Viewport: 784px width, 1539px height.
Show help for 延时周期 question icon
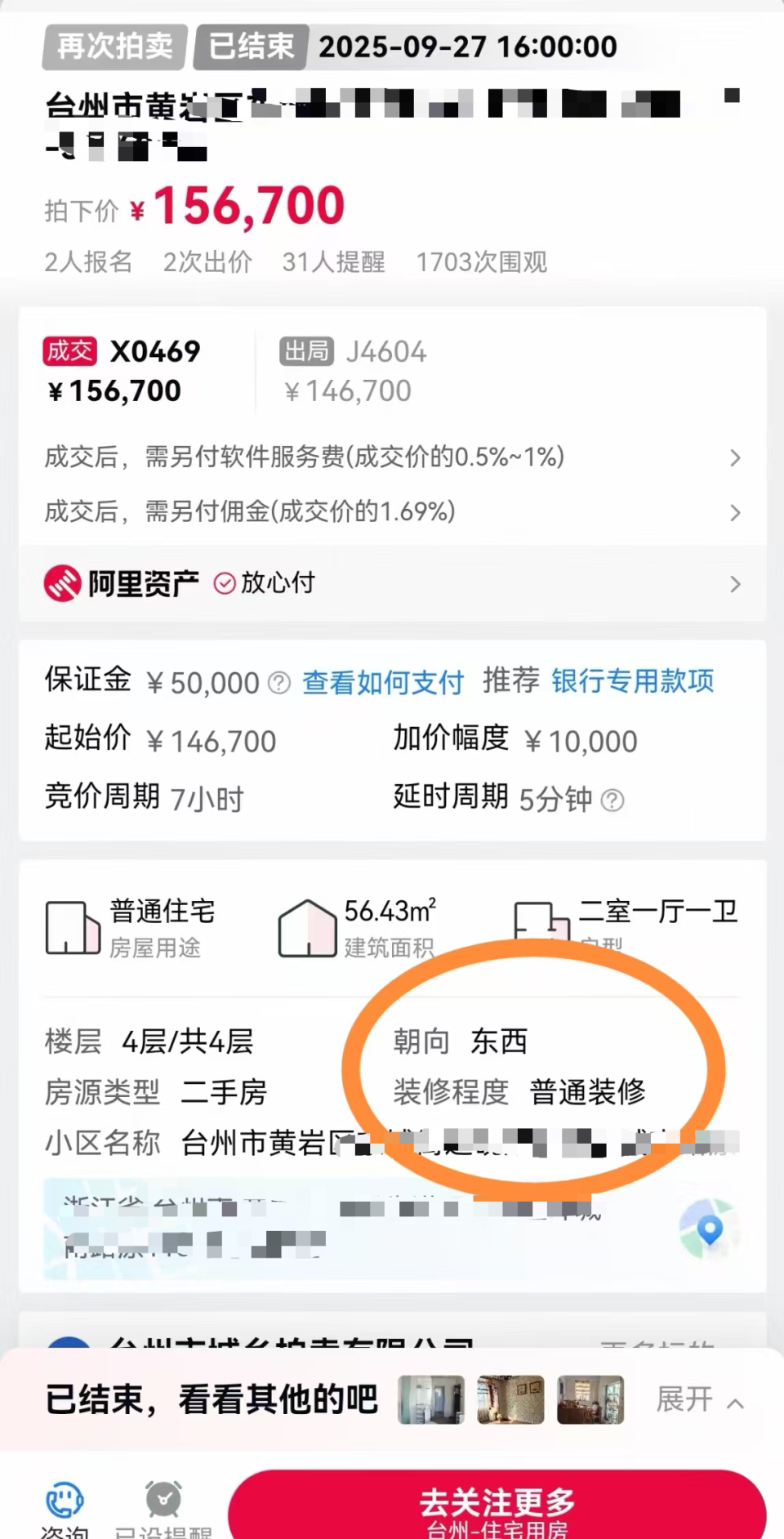612,800
